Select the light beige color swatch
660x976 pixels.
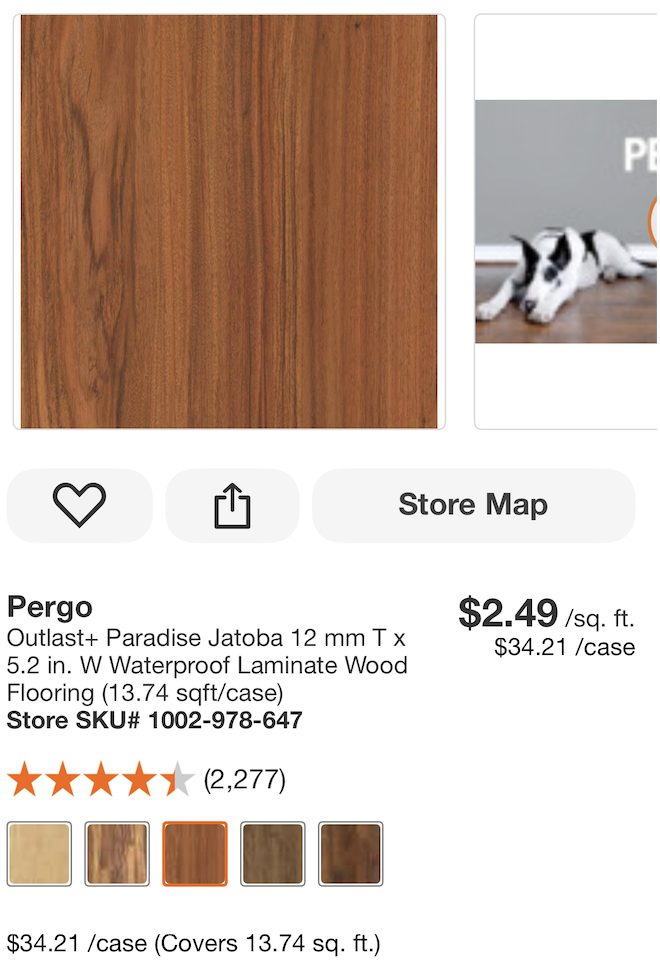tap(40, 854)
